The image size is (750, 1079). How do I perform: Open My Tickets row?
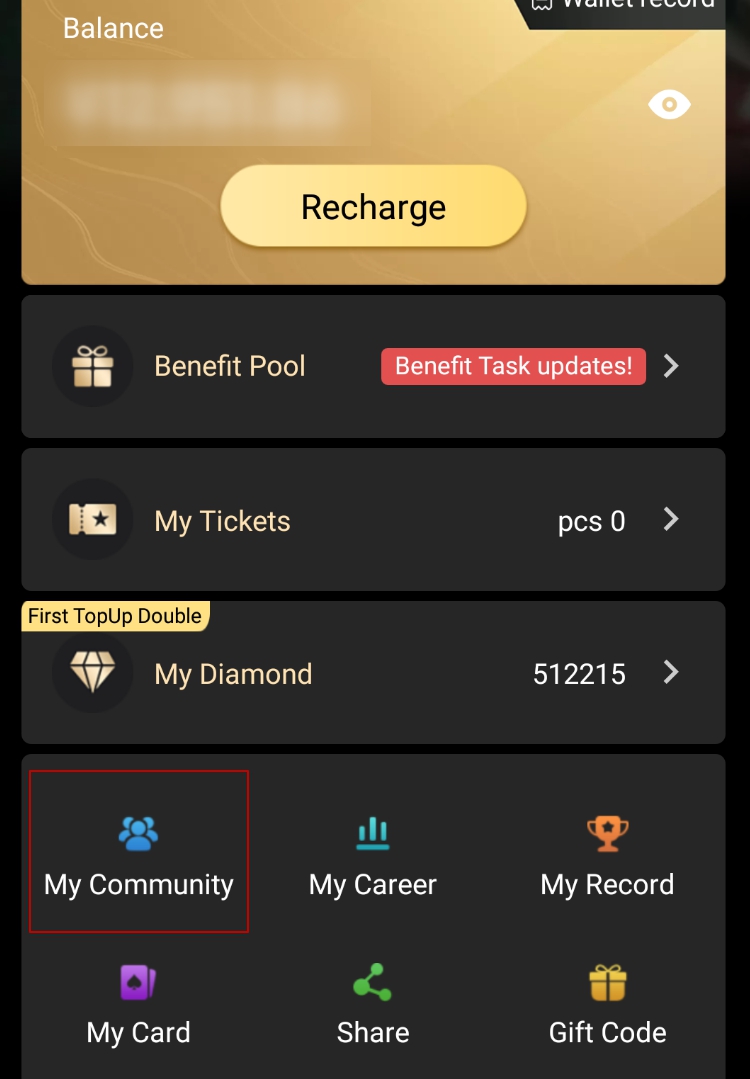(x=373, y=520)
